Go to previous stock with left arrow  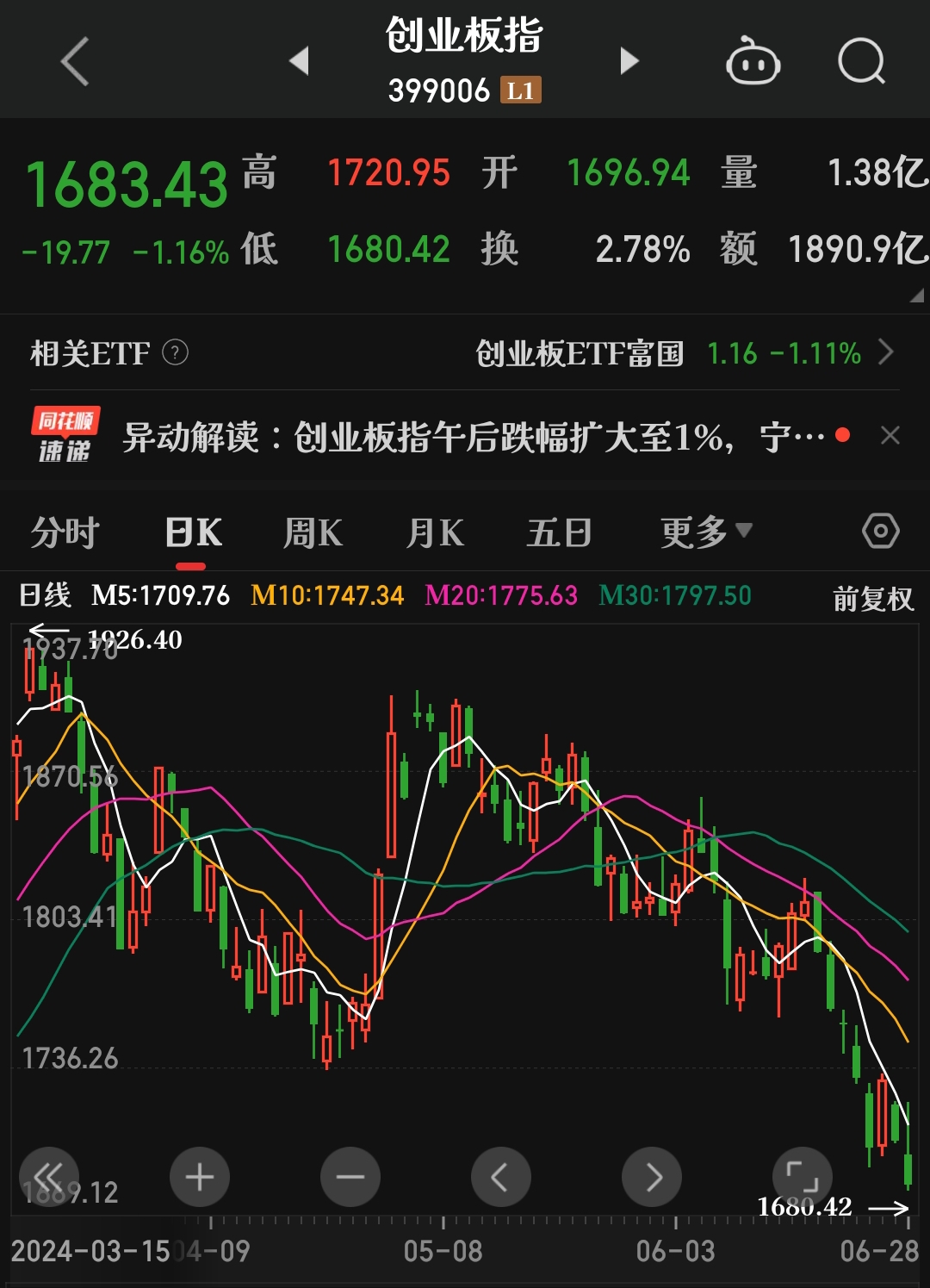tap(298, 60)
